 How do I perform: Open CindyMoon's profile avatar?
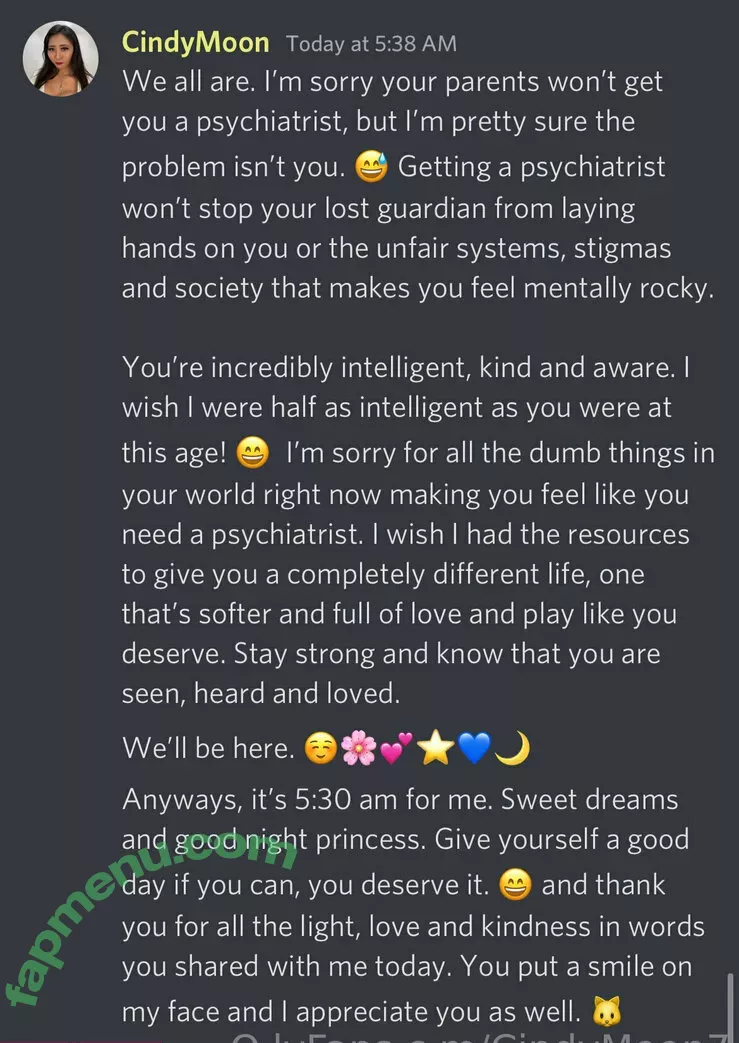[x=60, y=58]
